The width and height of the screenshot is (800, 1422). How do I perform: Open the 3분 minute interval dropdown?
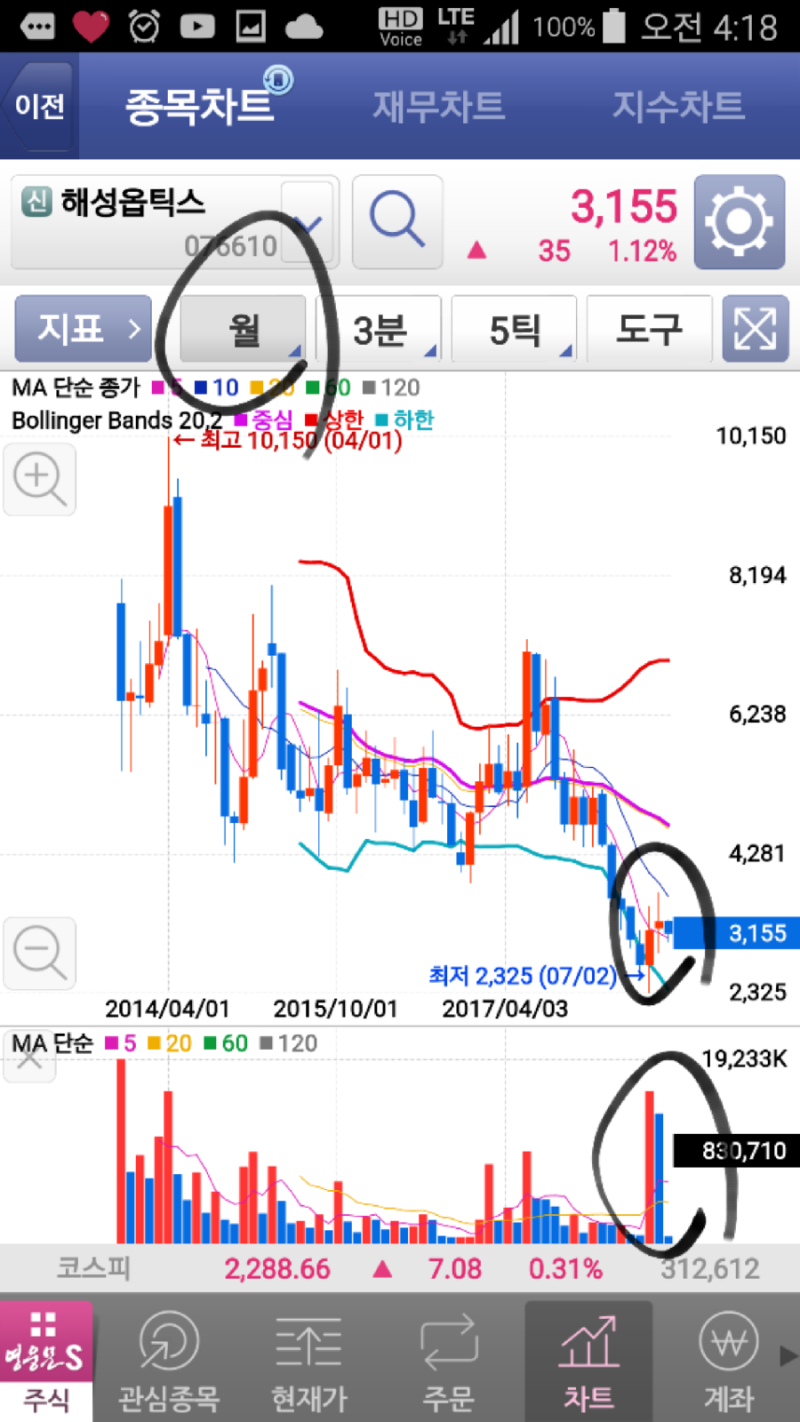pos(378,329)
